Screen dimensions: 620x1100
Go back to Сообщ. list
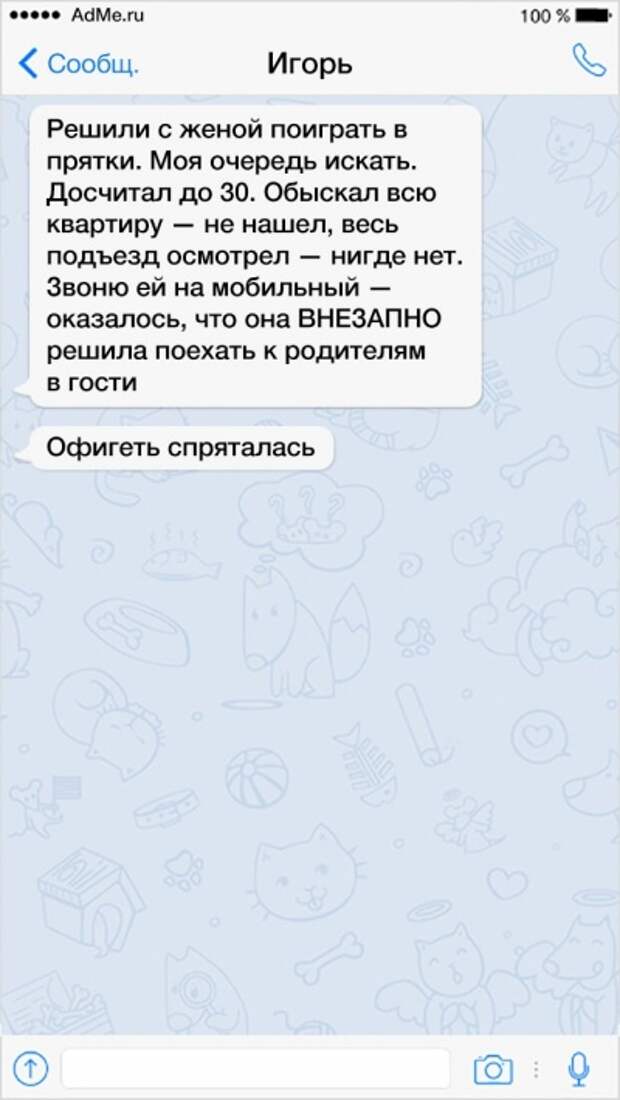[x=78, y=64]
